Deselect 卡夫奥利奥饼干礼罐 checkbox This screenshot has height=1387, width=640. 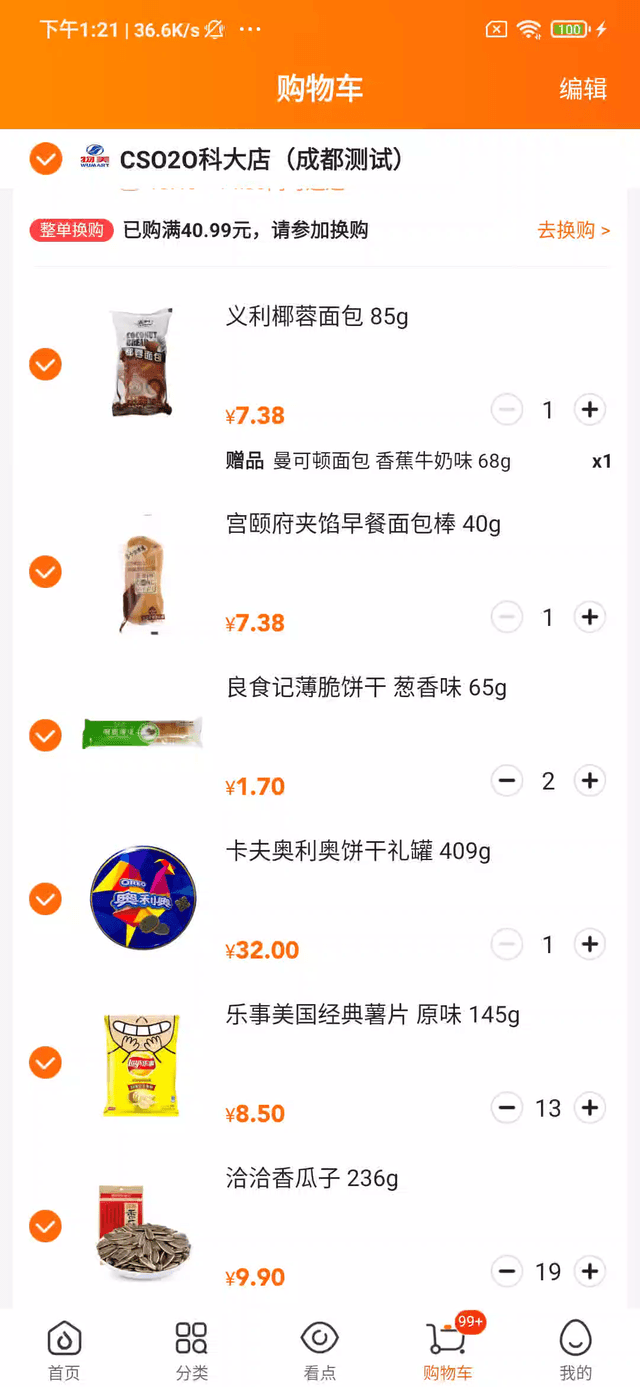click(x=46, y=899)
